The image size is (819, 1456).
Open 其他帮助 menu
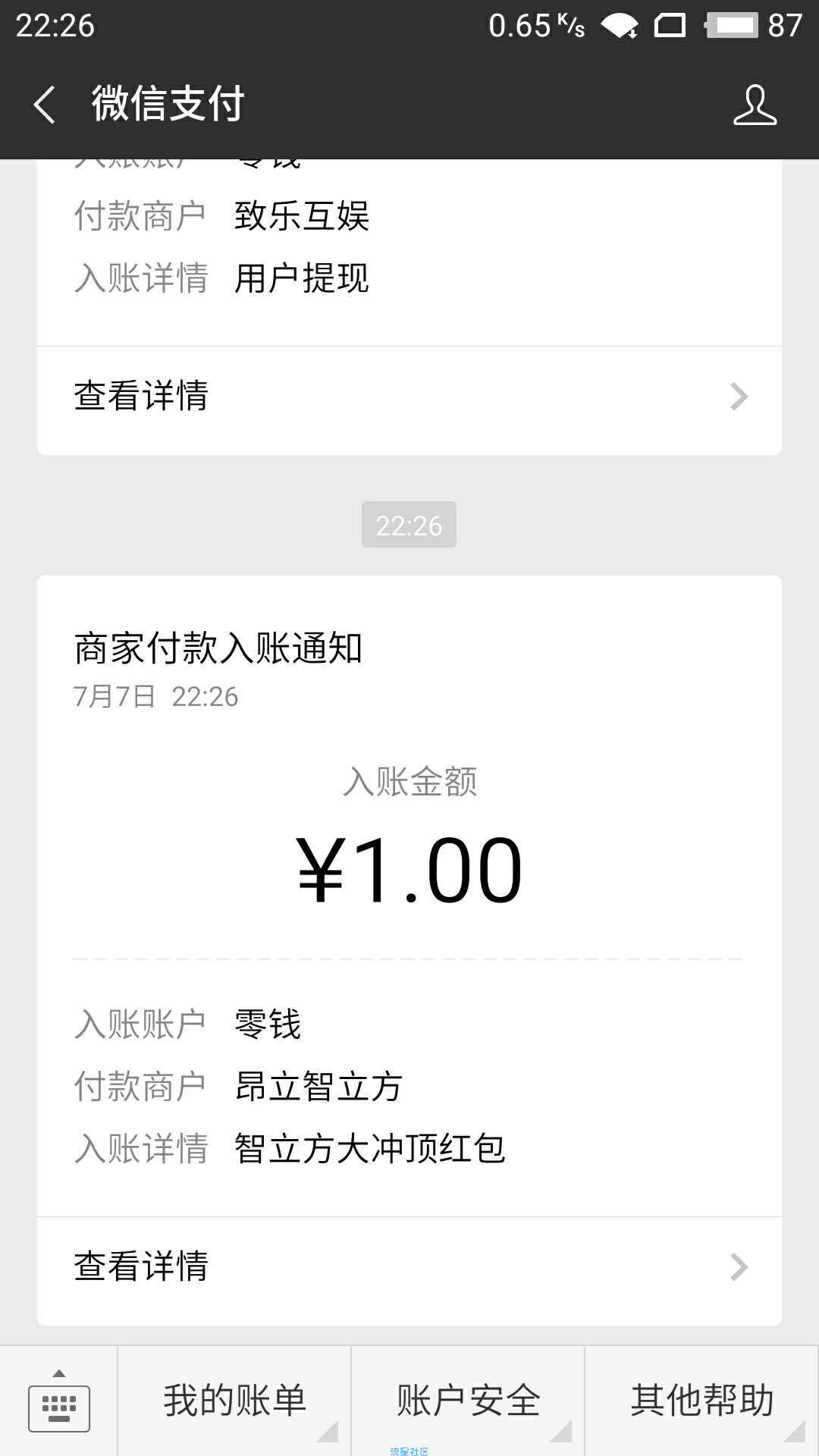coord(702,1401)
